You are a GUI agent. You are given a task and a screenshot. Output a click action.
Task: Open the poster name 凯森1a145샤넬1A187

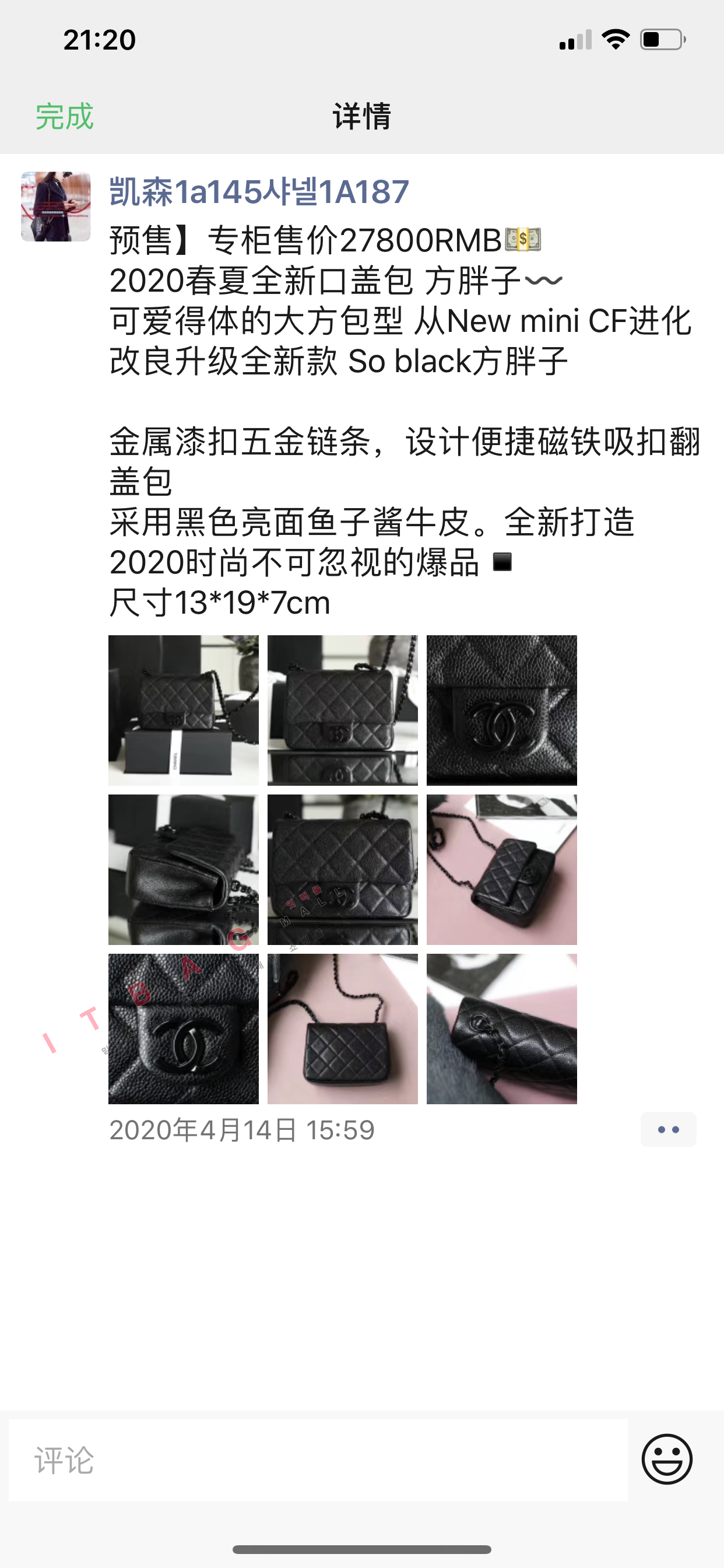[x=259, y=192]
